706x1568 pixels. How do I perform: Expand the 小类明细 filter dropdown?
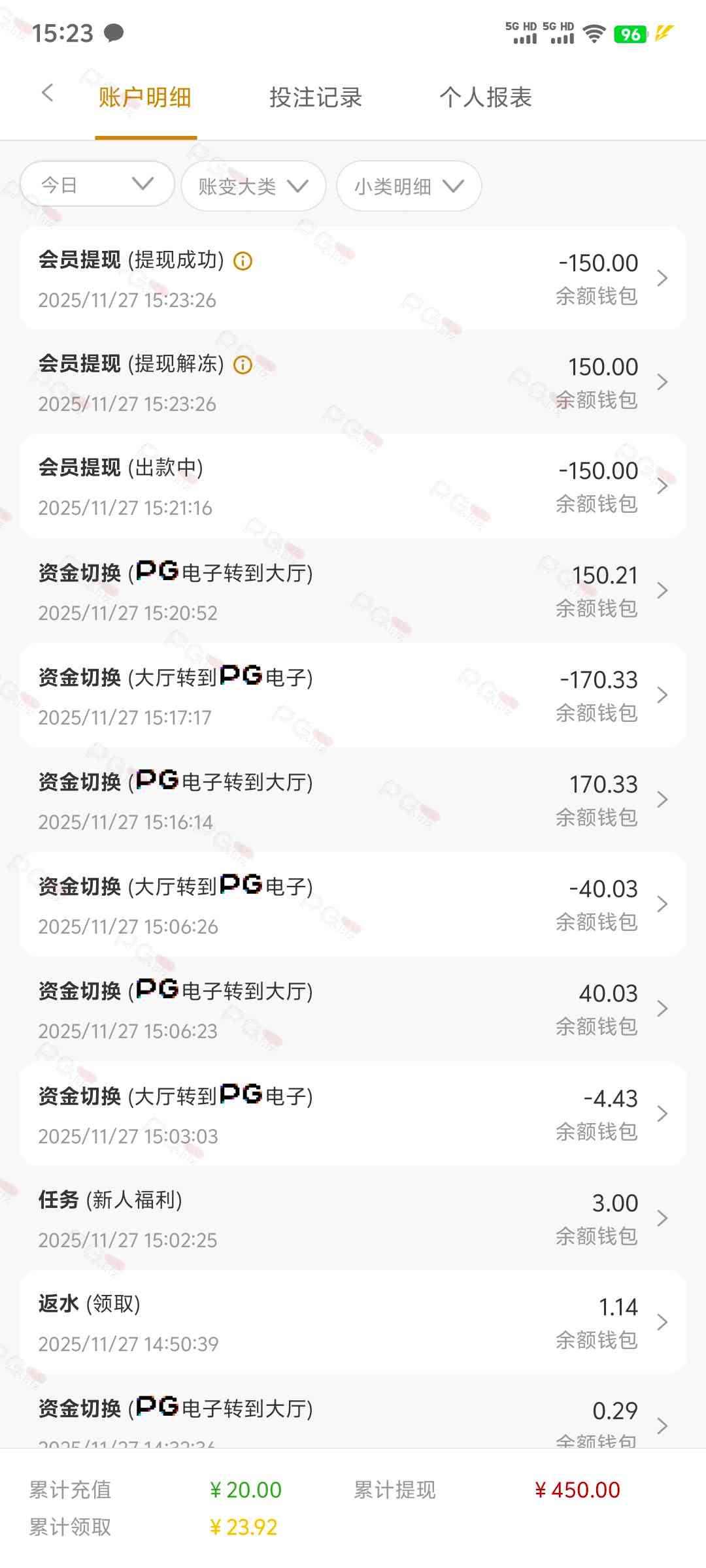click(409, 187)
